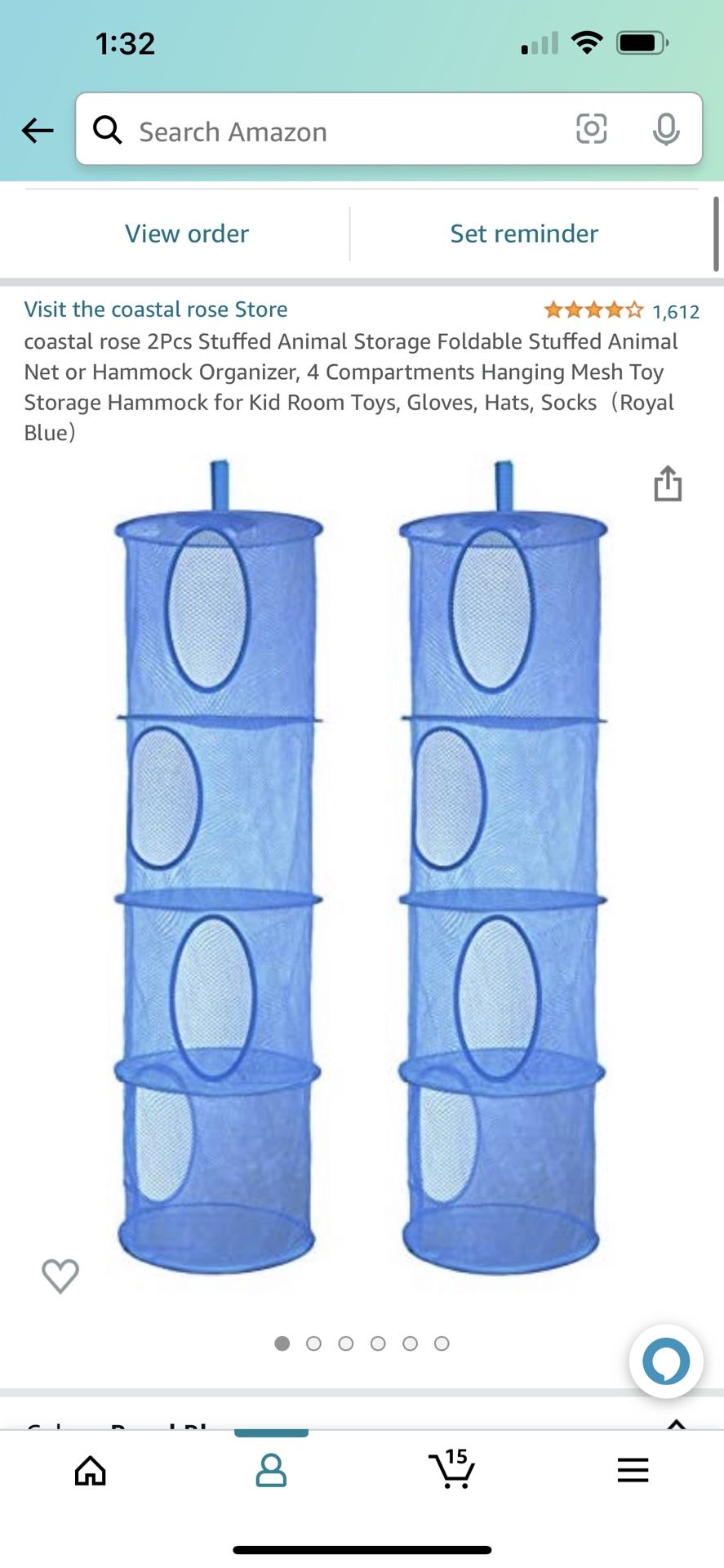Screen dimensions: 724x1568
Task: Go to the Amazon home screen icon
Action: [x=90, y=1470]
